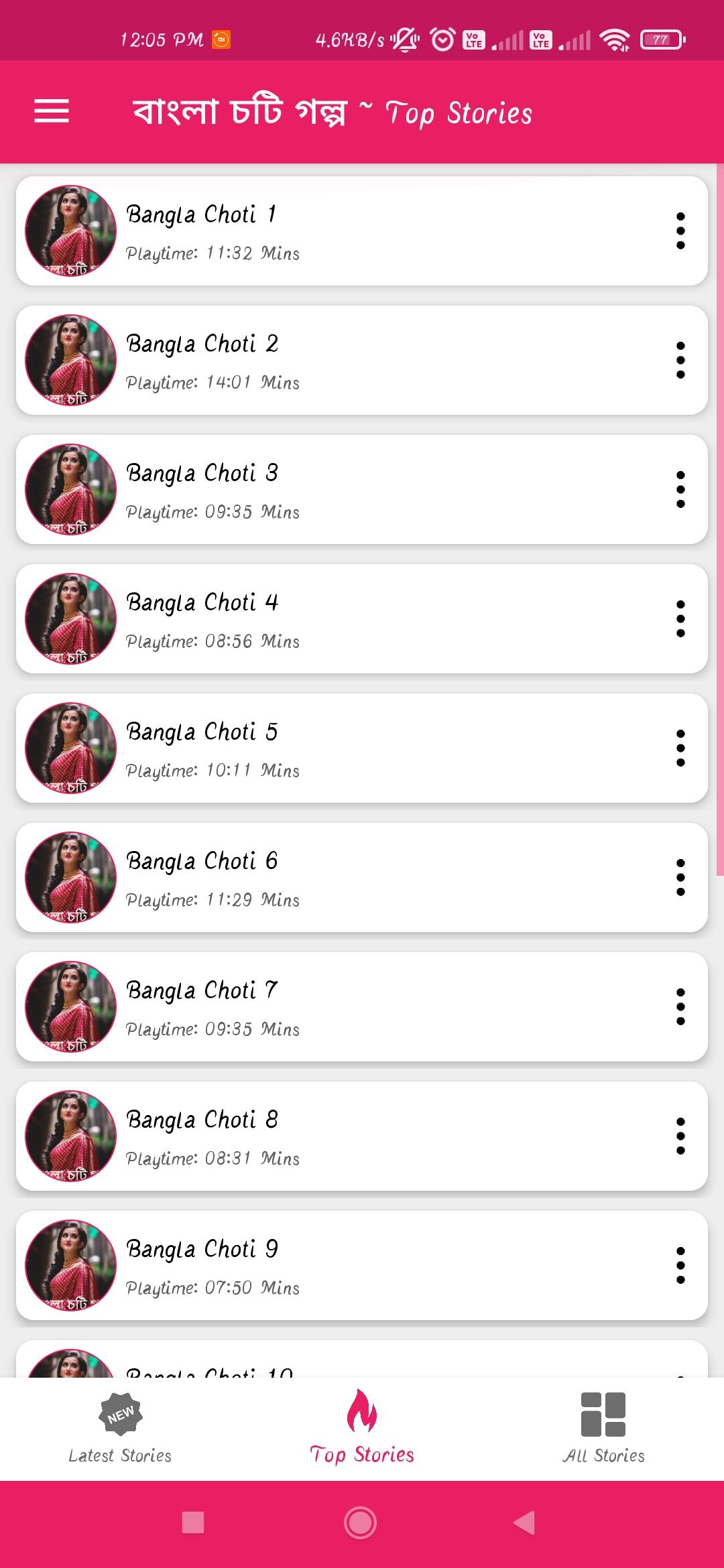Open the Bangla Choti 7 story
The width and height of the screenshot is (724, 1568).
tap(335, 1007)
